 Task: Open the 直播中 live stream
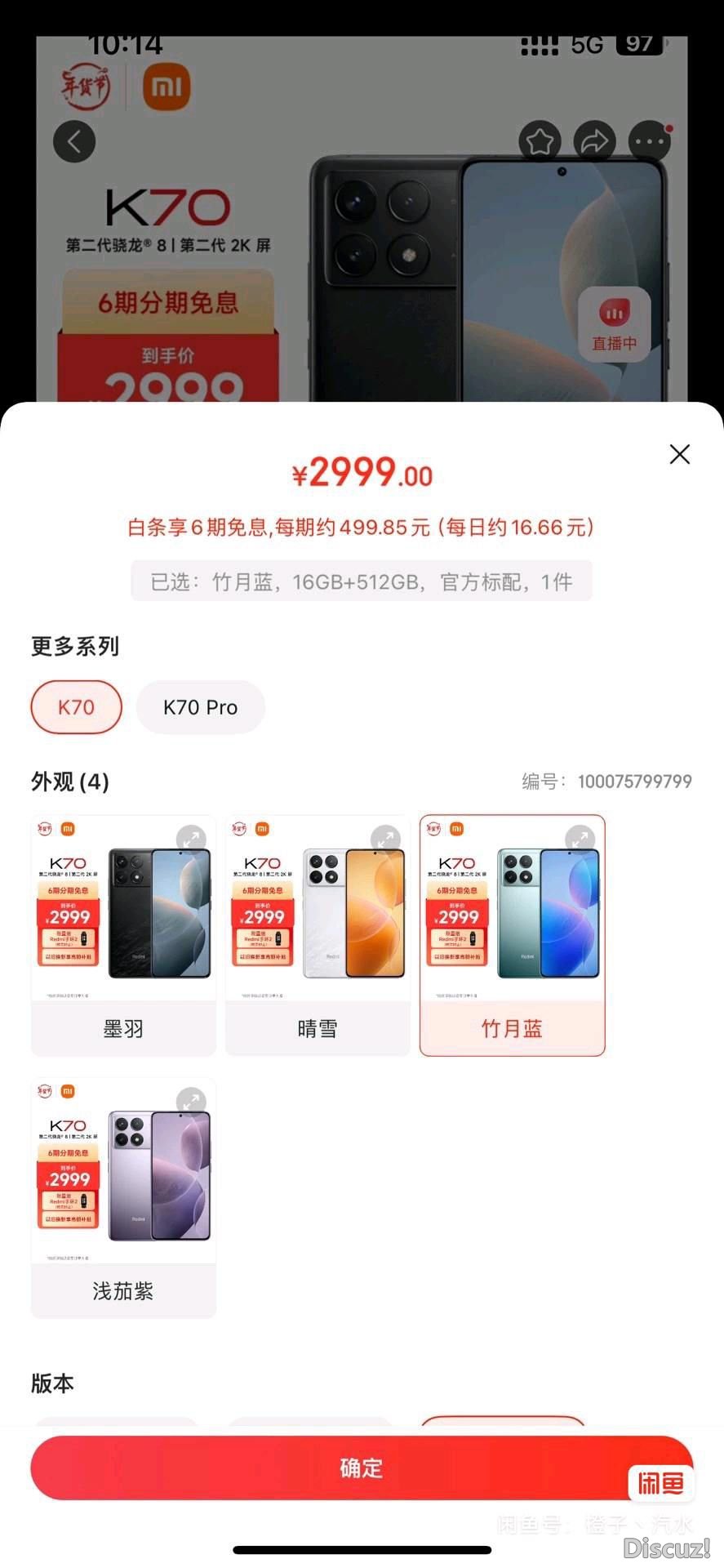[614, 324]
